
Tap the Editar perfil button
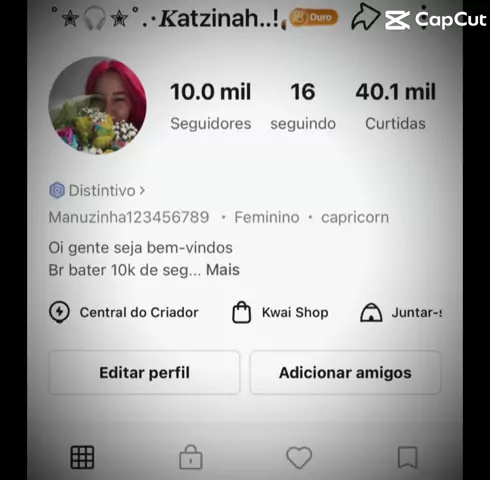pyautogui.click(x=144, y=373)
